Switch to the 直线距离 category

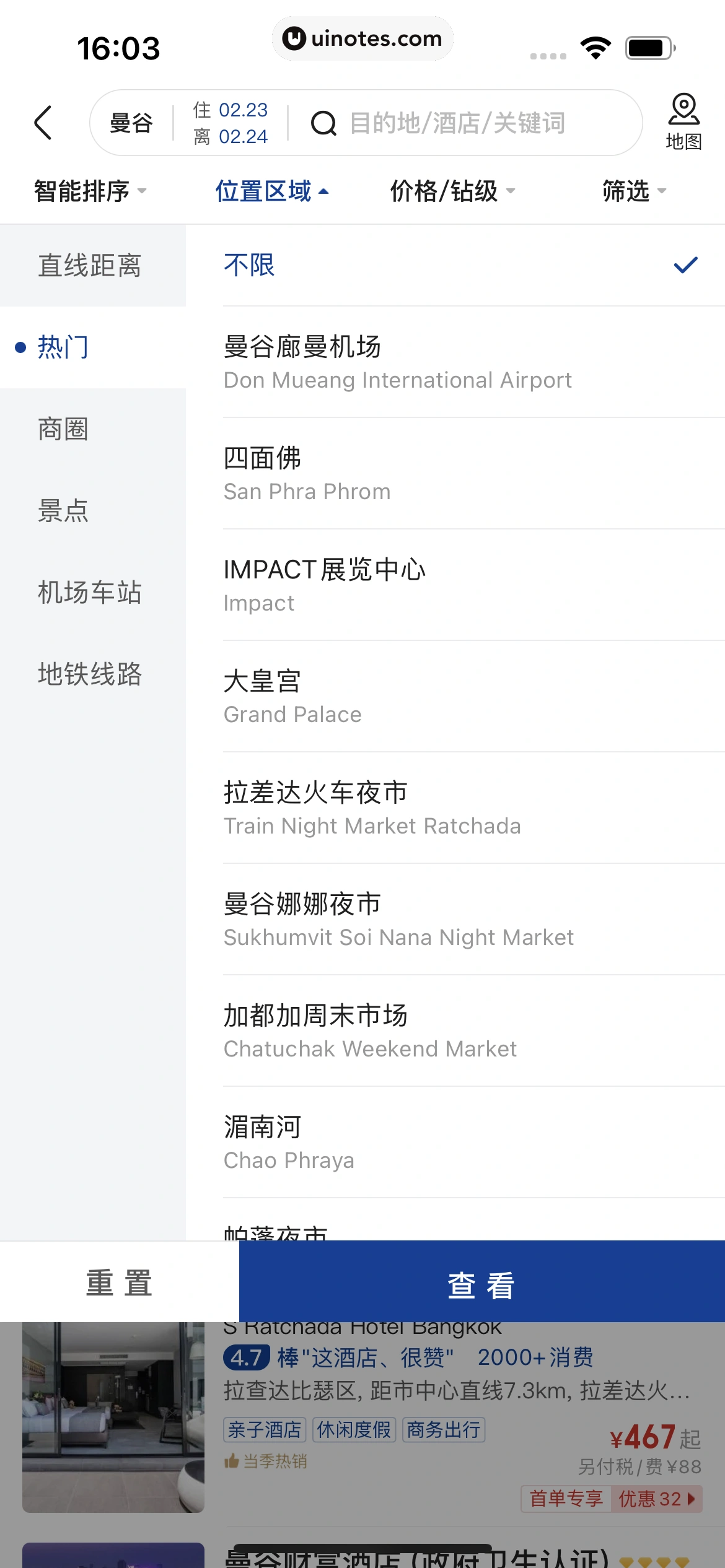click(x=90, y=266)
